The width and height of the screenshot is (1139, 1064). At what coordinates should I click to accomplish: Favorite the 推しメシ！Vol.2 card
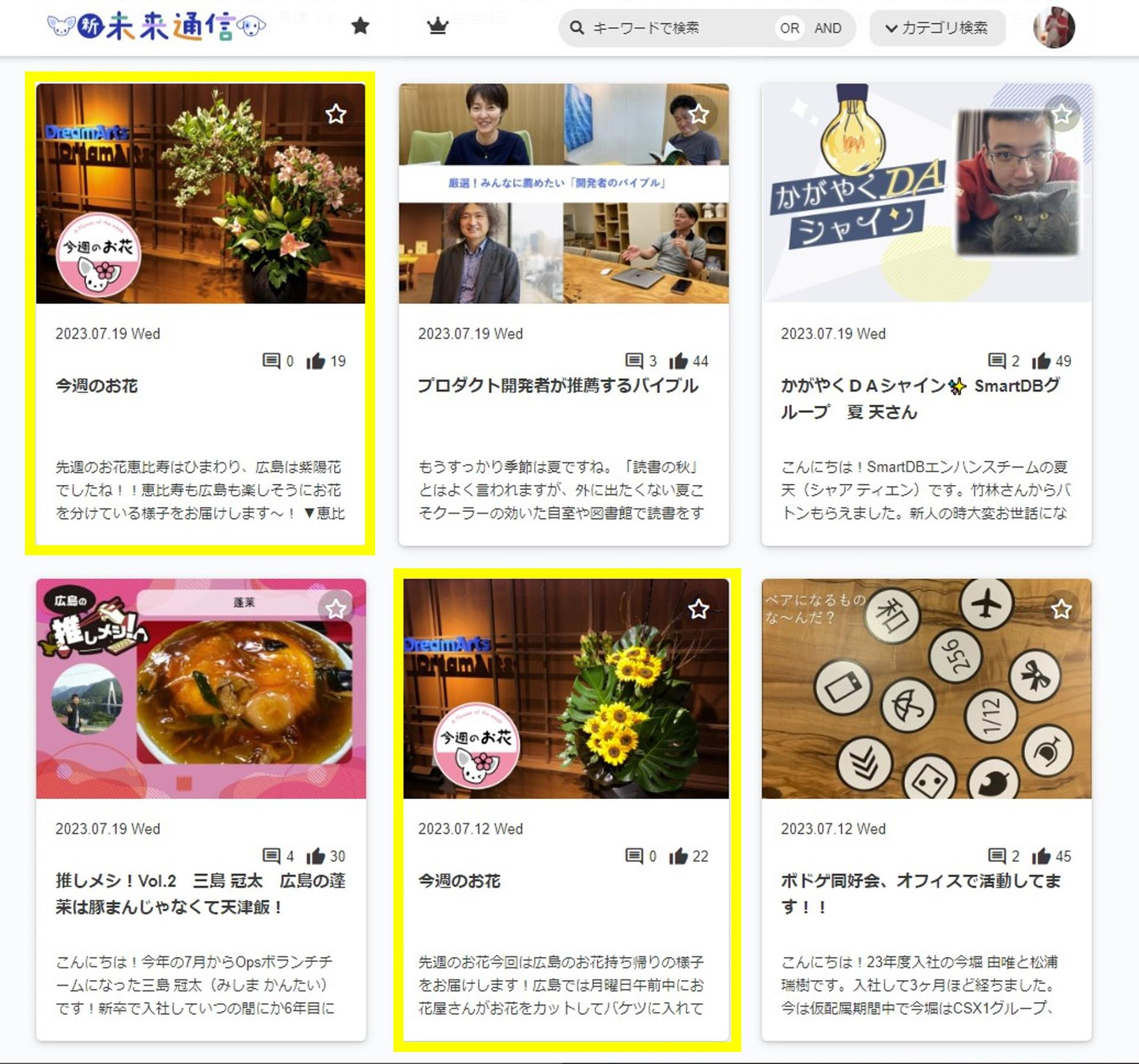click(336, 609)
